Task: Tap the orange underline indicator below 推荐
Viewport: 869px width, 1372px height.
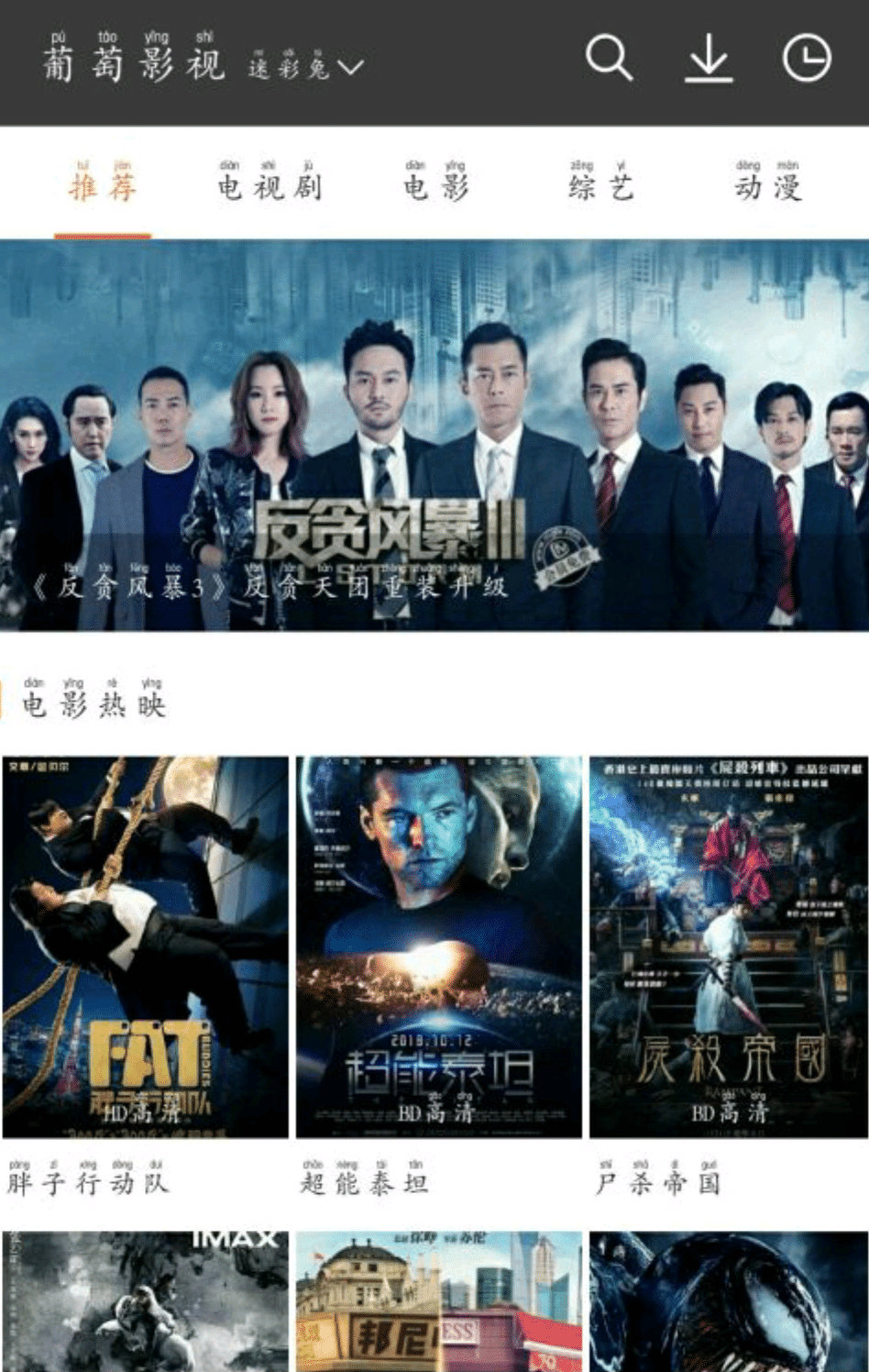Action: pos(104,233)
